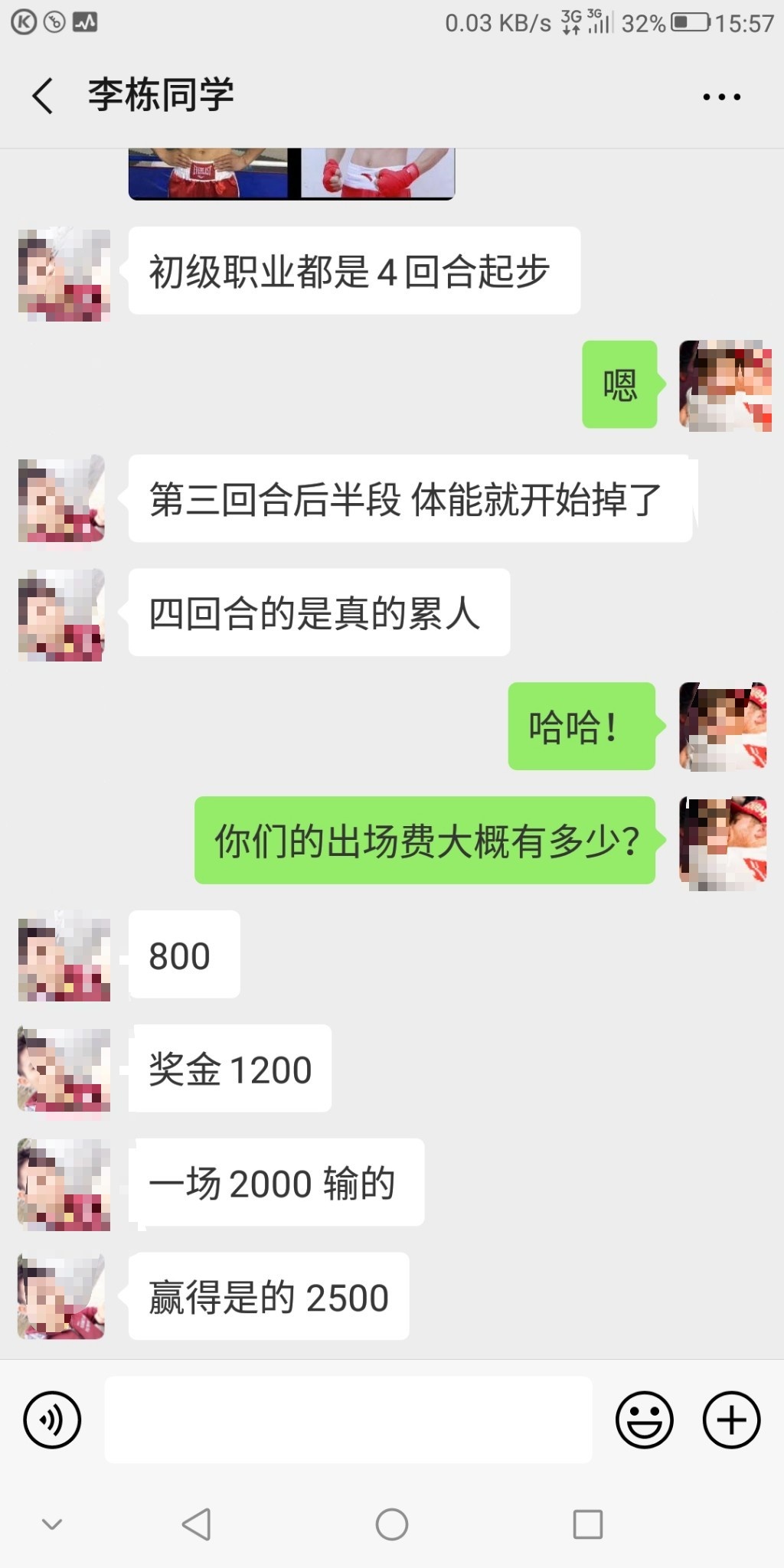
Task: Tap system home button
Action: pyautogui.click(x=391, y=1524)
